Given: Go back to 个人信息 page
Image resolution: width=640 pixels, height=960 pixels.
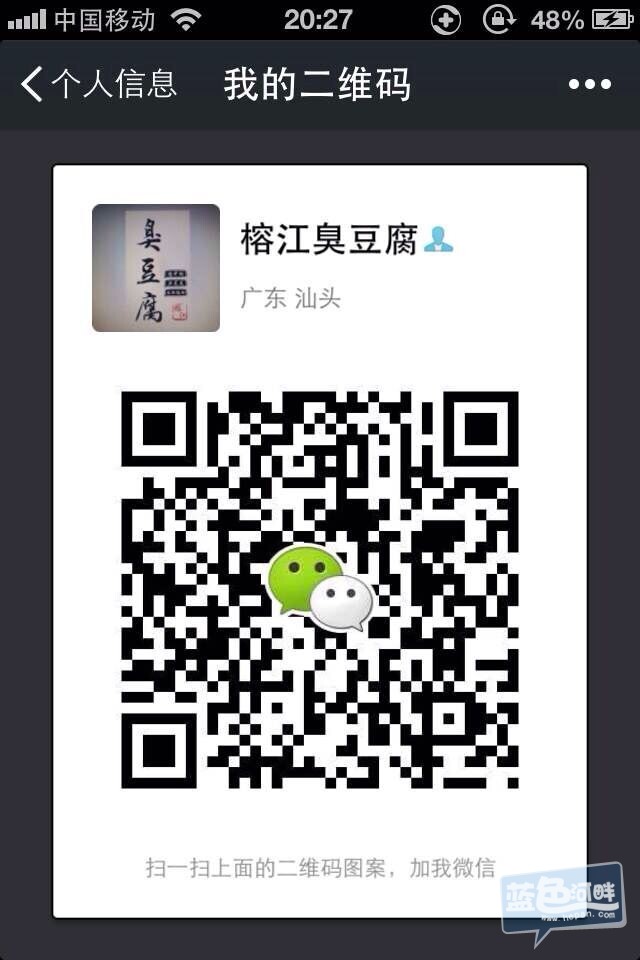Looking at the screenshot, I should 97,85.
